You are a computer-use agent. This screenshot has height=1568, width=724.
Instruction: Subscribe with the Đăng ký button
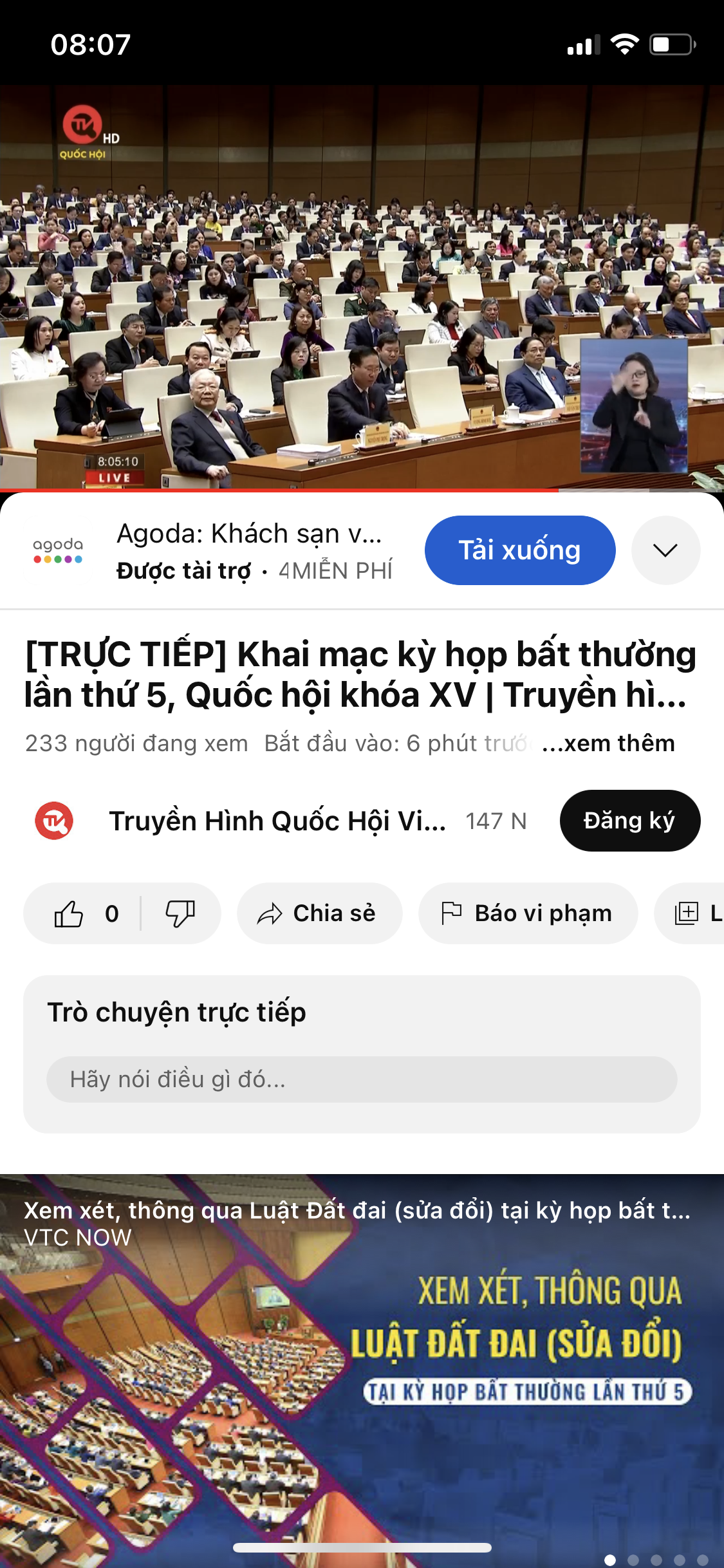coord(629,821)
